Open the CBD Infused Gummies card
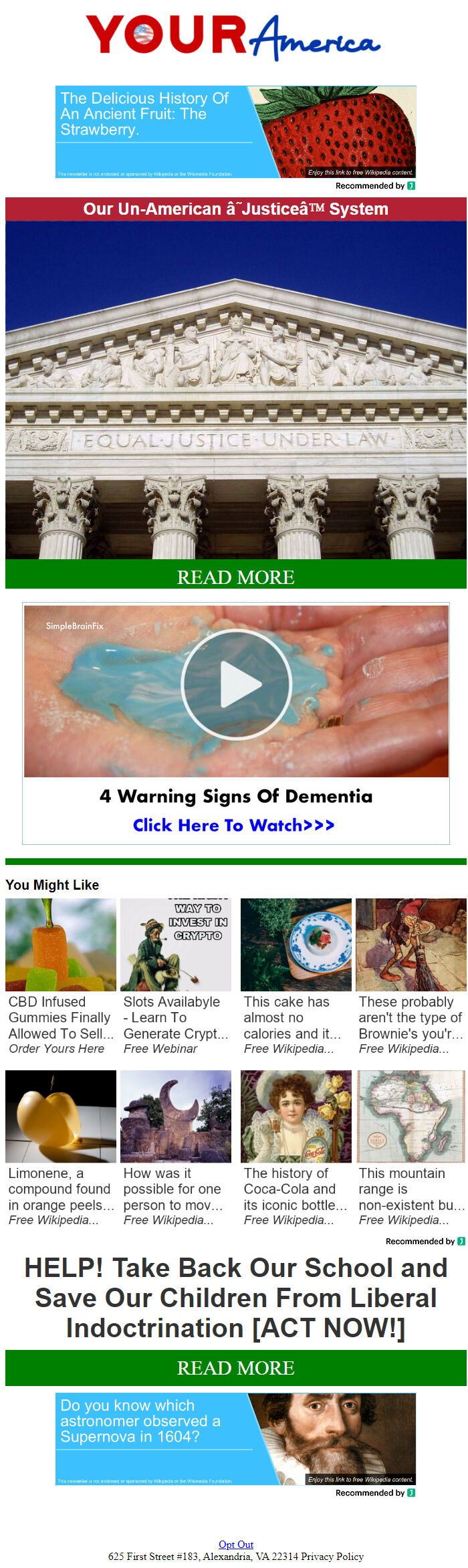The image size is (468, 1568). pyautogui.click(x=60, y=977)
